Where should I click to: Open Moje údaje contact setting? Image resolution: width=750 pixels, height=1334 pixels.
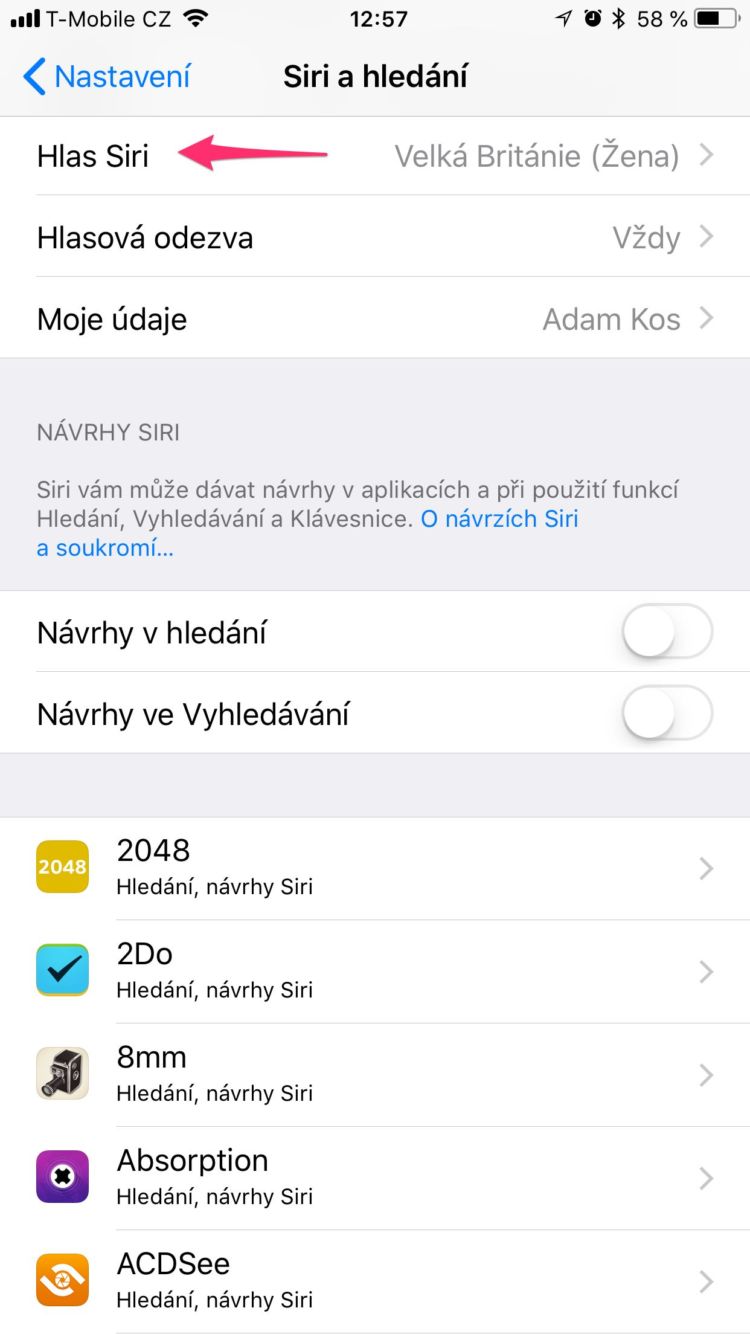(375, 319)
